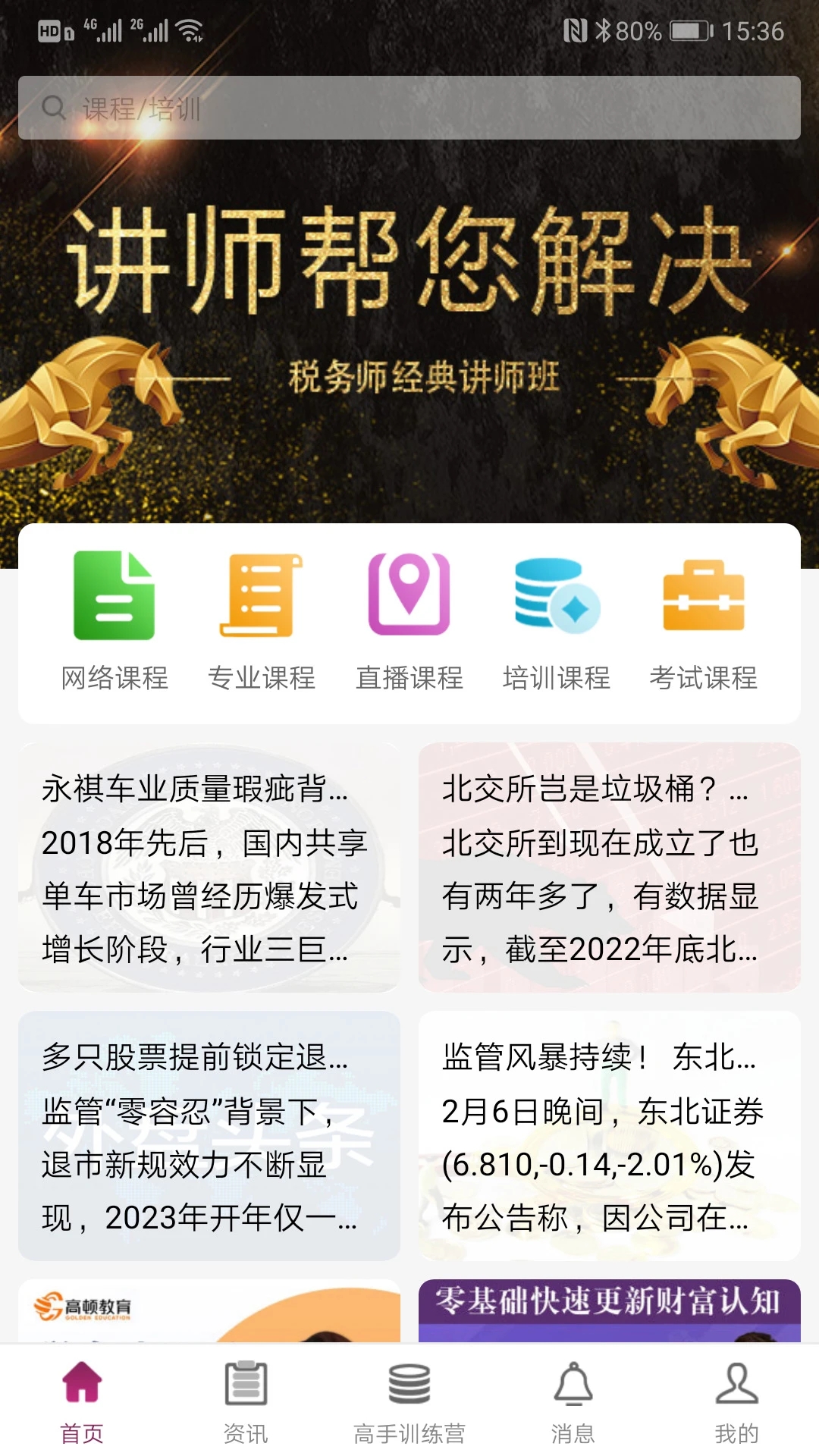
Task: Open the 多只股票提前锁定退 article
Action: point(209,1135)
